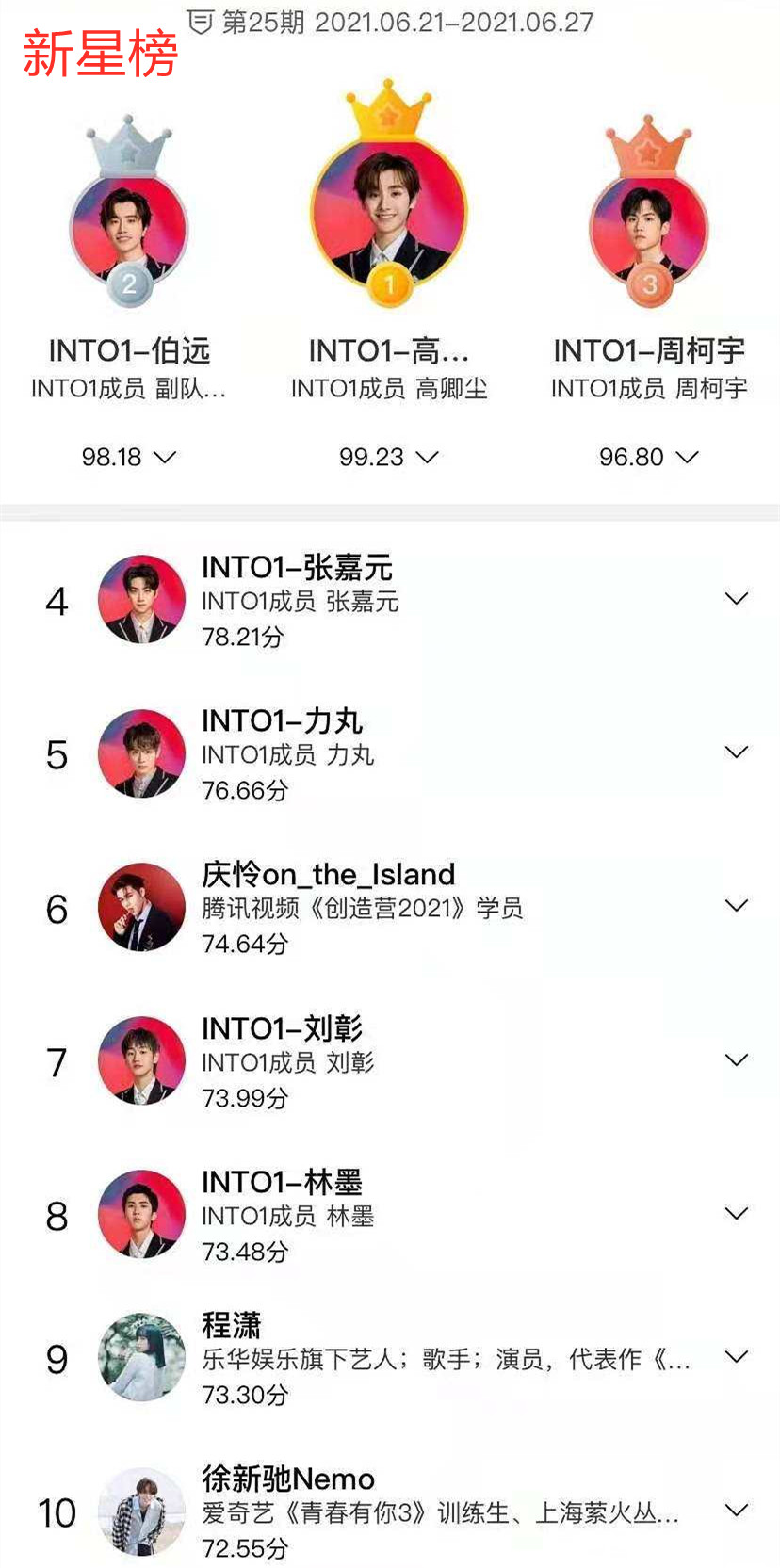Expand details chevron for 程潇
The height and width of the screenshot is (1568, 780).
(x=736, y=1357)
